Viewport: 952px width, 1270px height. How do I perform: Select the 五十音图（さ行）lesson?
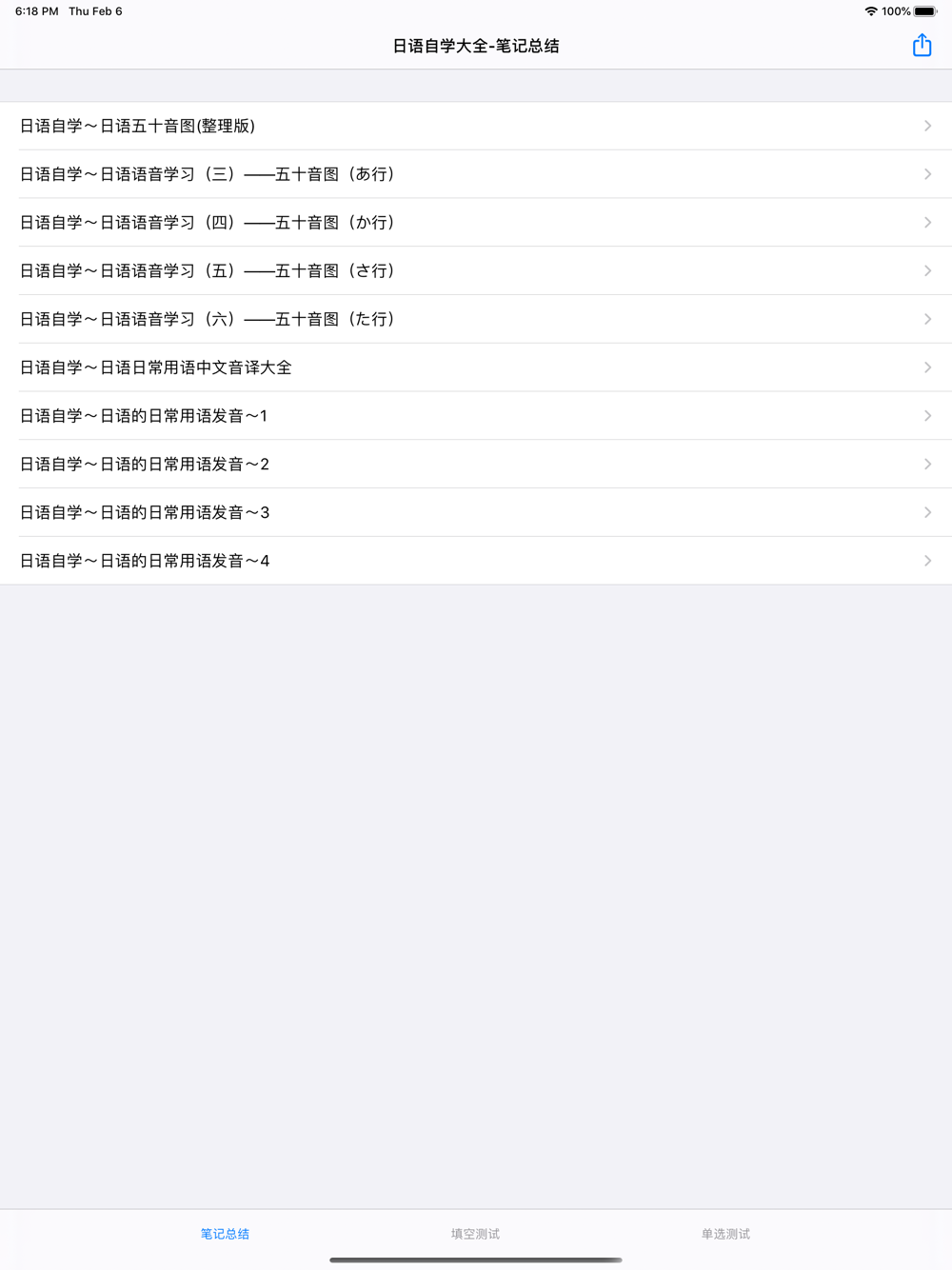476,271
